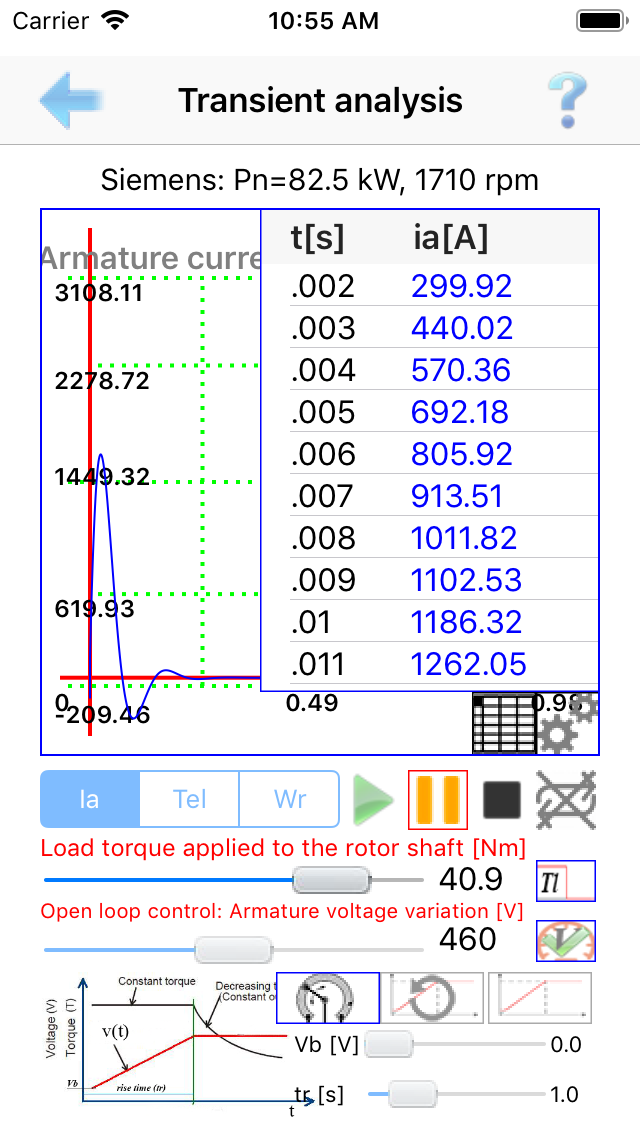
Task: Switch to the Tel segment
Action: click(x=190, y=799)
